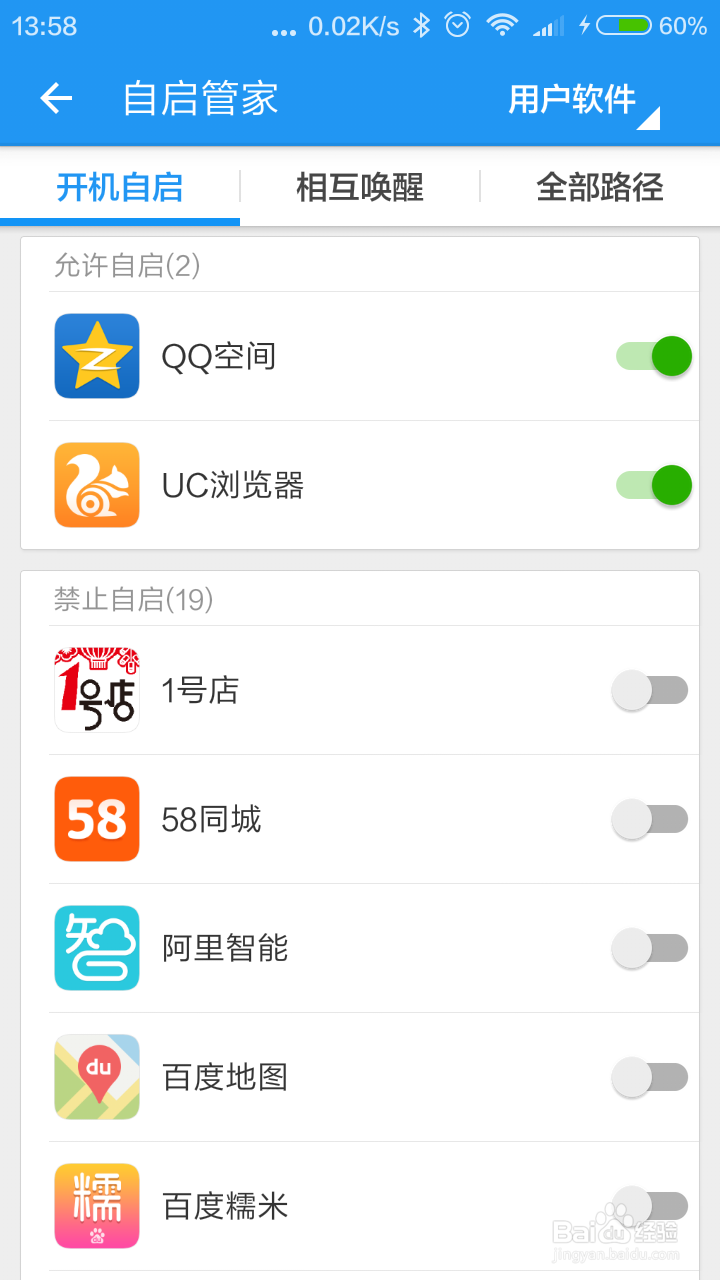Allow 58同城 to auto-start
Viewport: 720px width, 1280px height.
[650, 819]
